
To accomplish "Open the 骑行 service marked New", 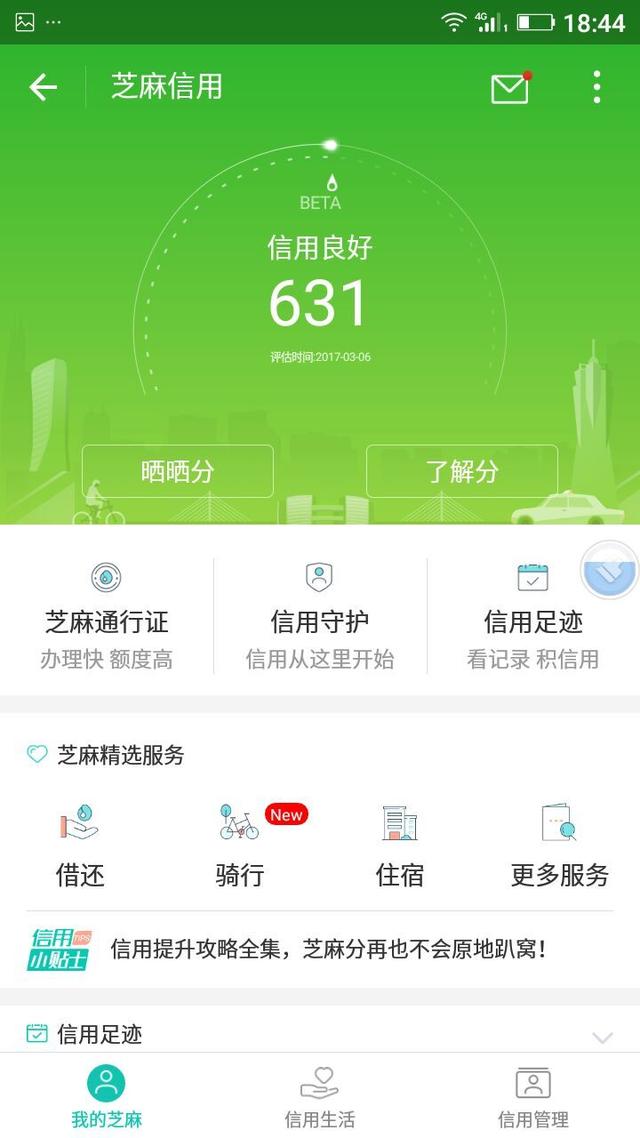I will tap(240, 846).
